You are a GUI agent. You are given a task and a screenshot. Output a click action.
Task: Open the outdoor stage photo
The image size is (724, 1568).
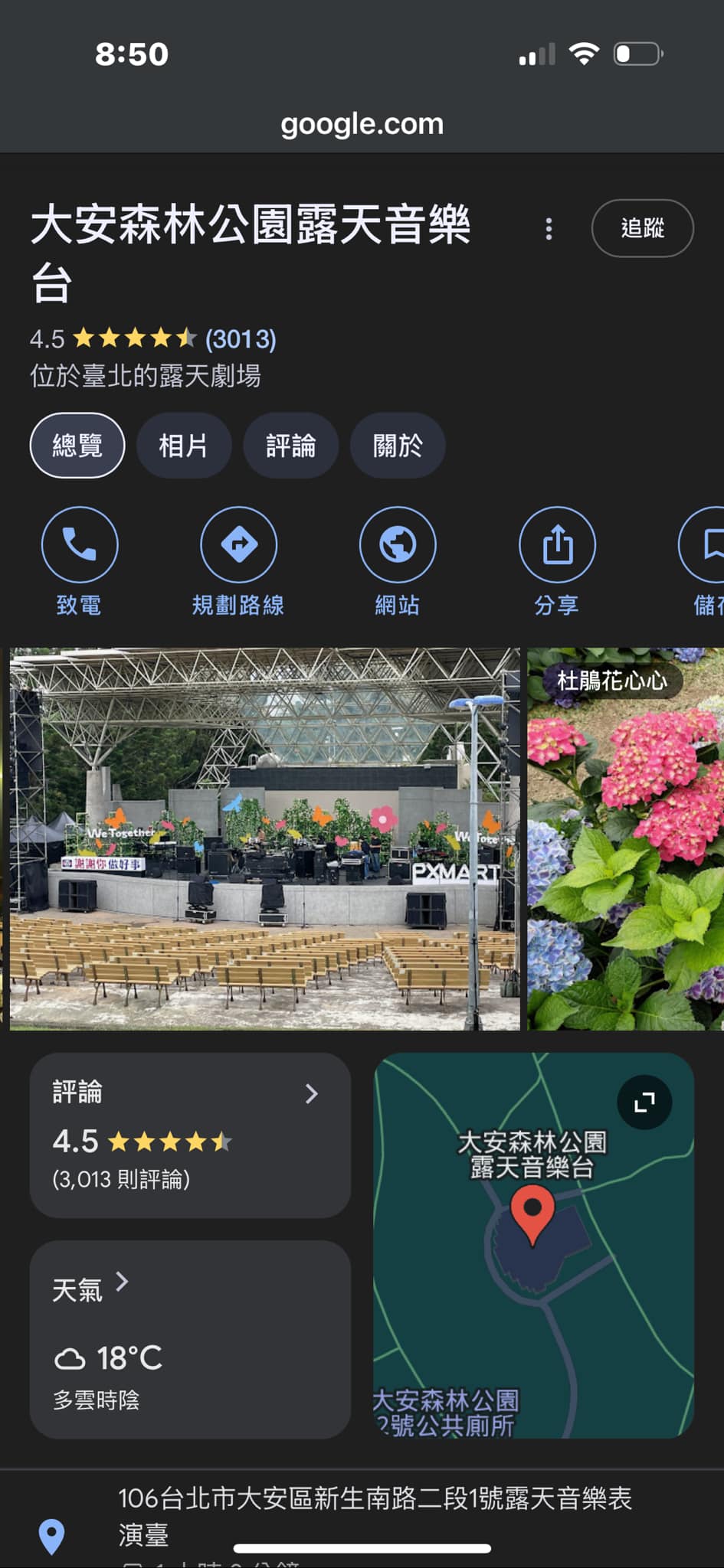pyautogui.click(x=264, y=838)
